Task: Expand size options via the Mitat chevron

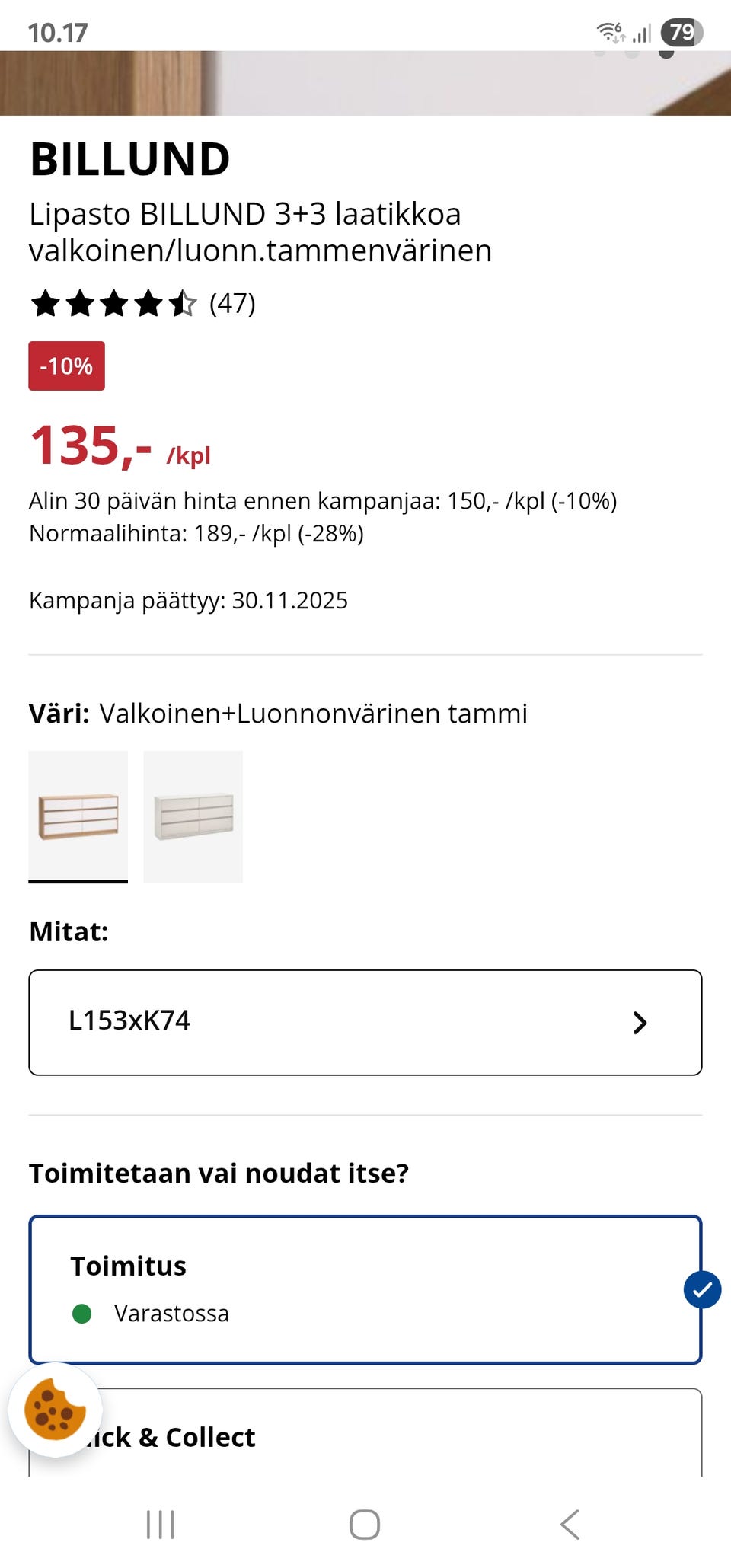Action: point(640,1022)
